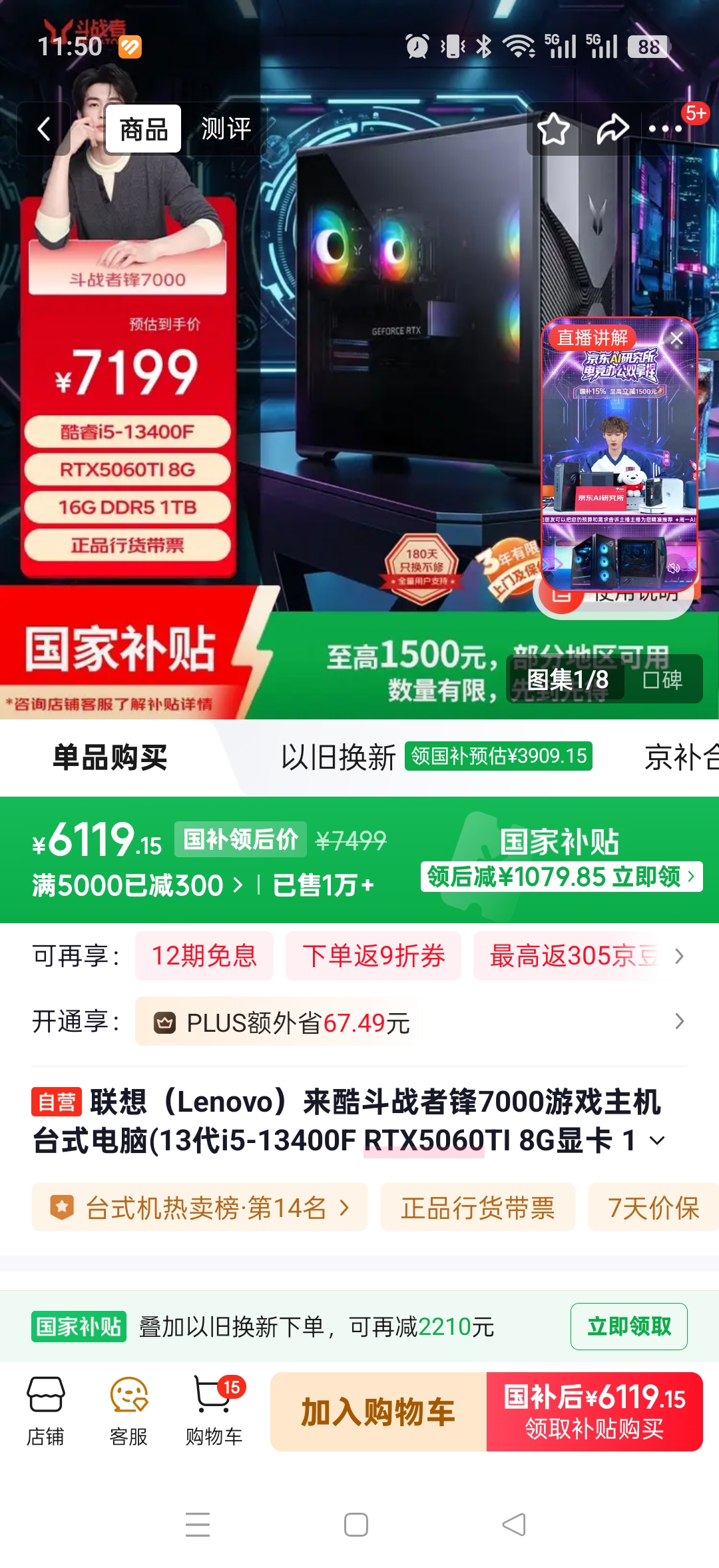Open PLUS额外省67.49元 membership row
Image resolution: width=719 pixels, height=1568 pixels.
click(x=413, y=1022)
